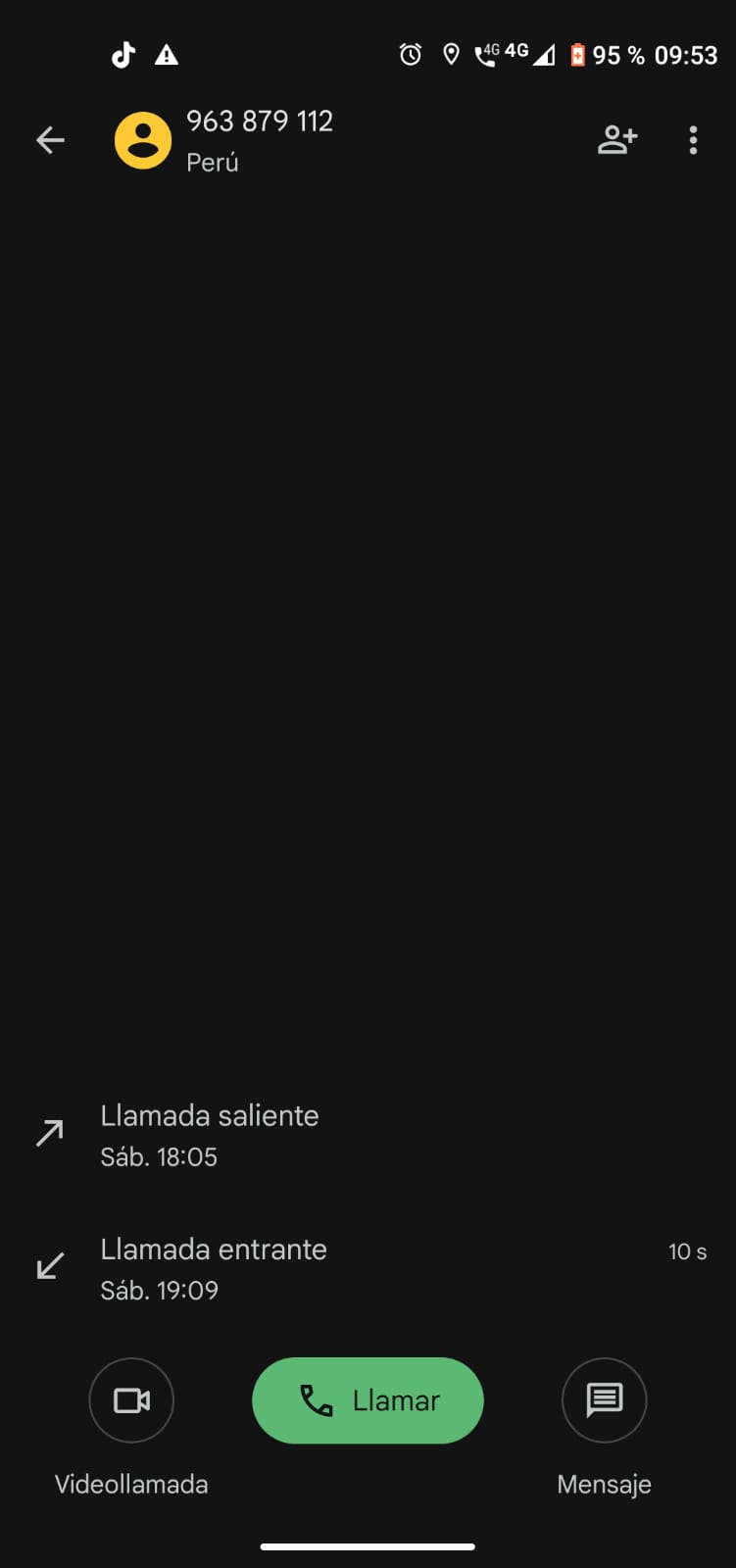This screenshot has height=1568, width=736.
Task: Start a Videollamada with this number
Action: 131,1400
